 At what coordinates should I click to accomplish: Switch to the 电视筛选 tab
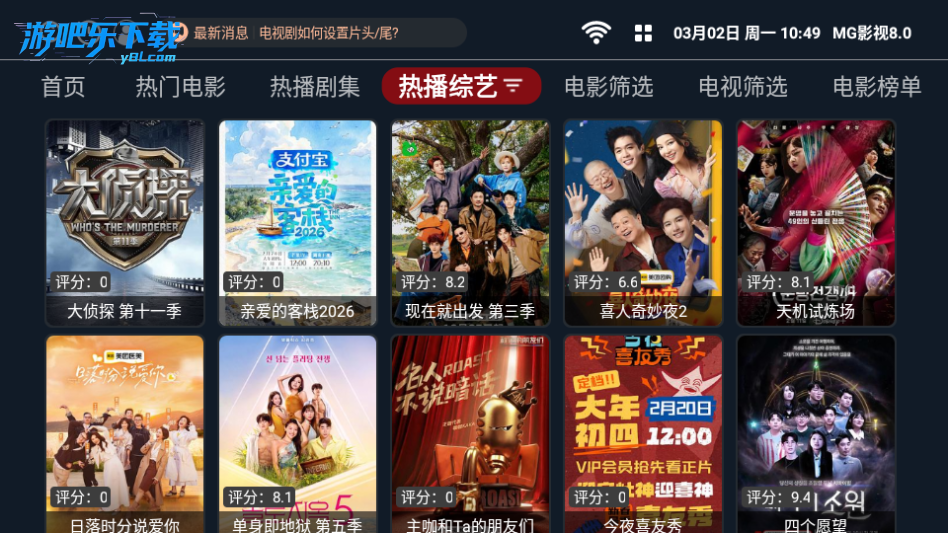743,87
